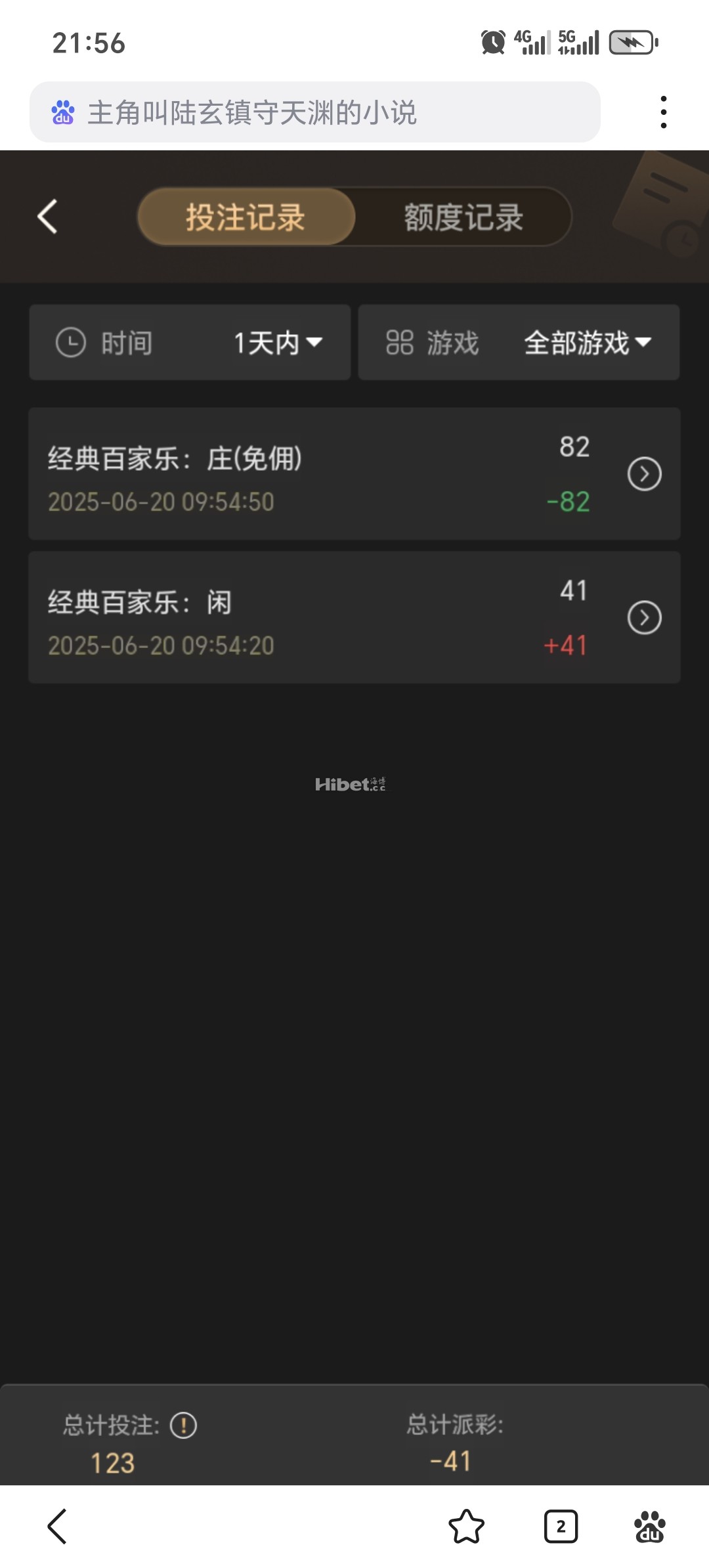Tap the -41 total payout value
The width and height of the screenshot is (709, 1568).
452,1459
